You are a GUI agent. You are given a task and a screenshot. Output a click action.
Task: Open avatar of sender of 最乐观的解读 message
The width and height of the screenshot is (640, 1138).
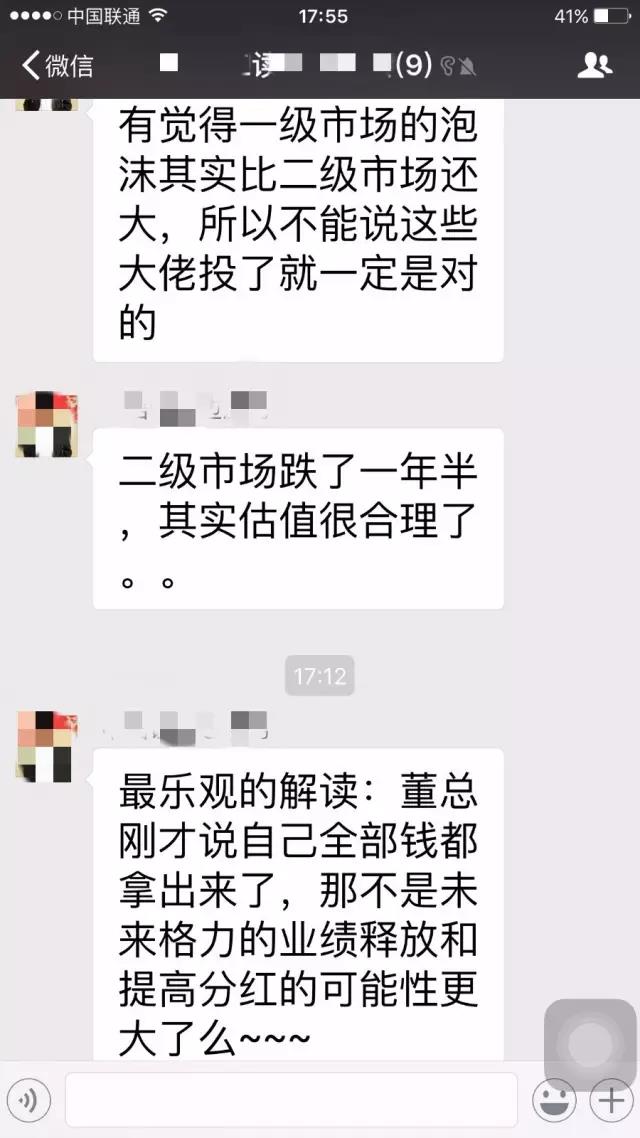click(x=46, y=746)
